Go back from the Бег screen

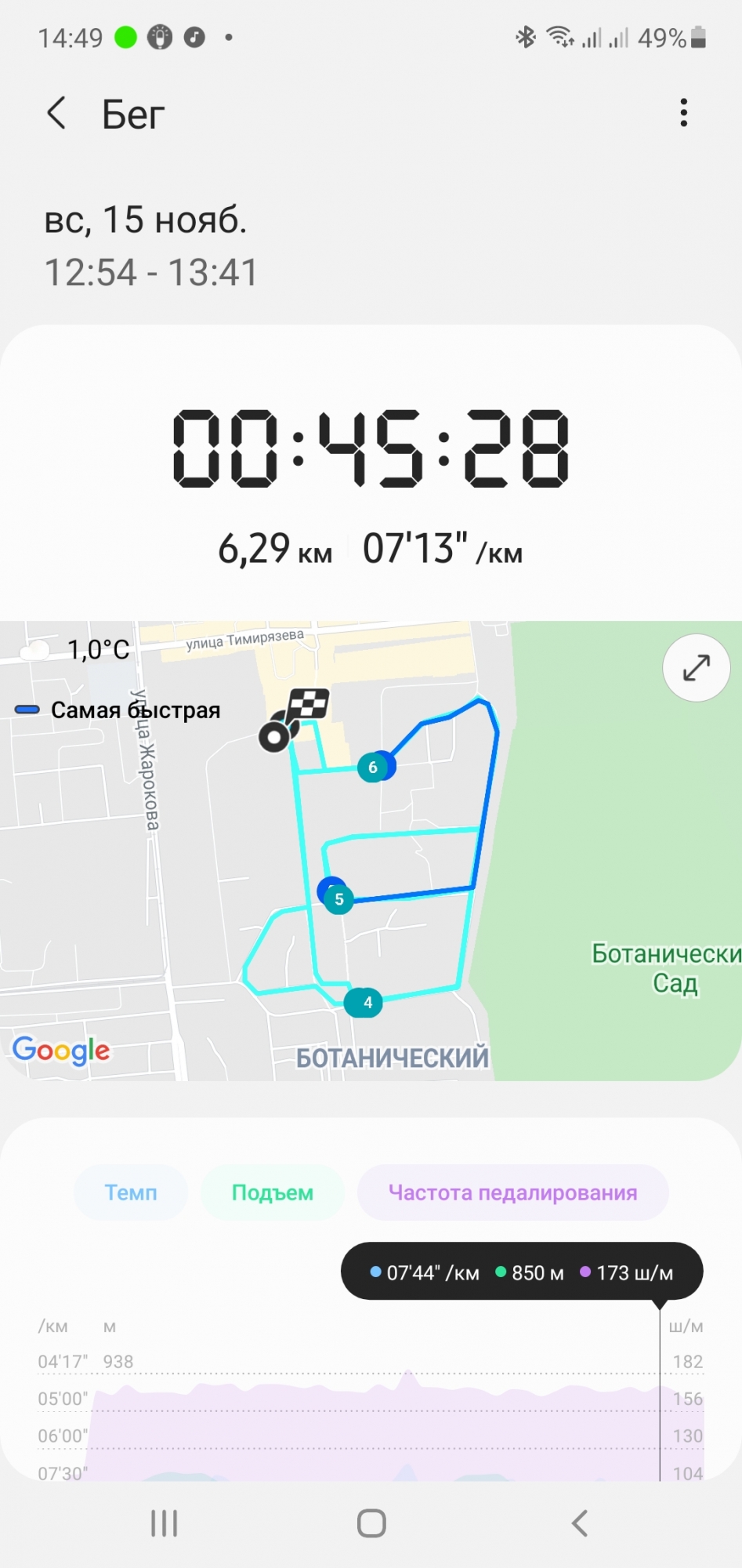56,114
